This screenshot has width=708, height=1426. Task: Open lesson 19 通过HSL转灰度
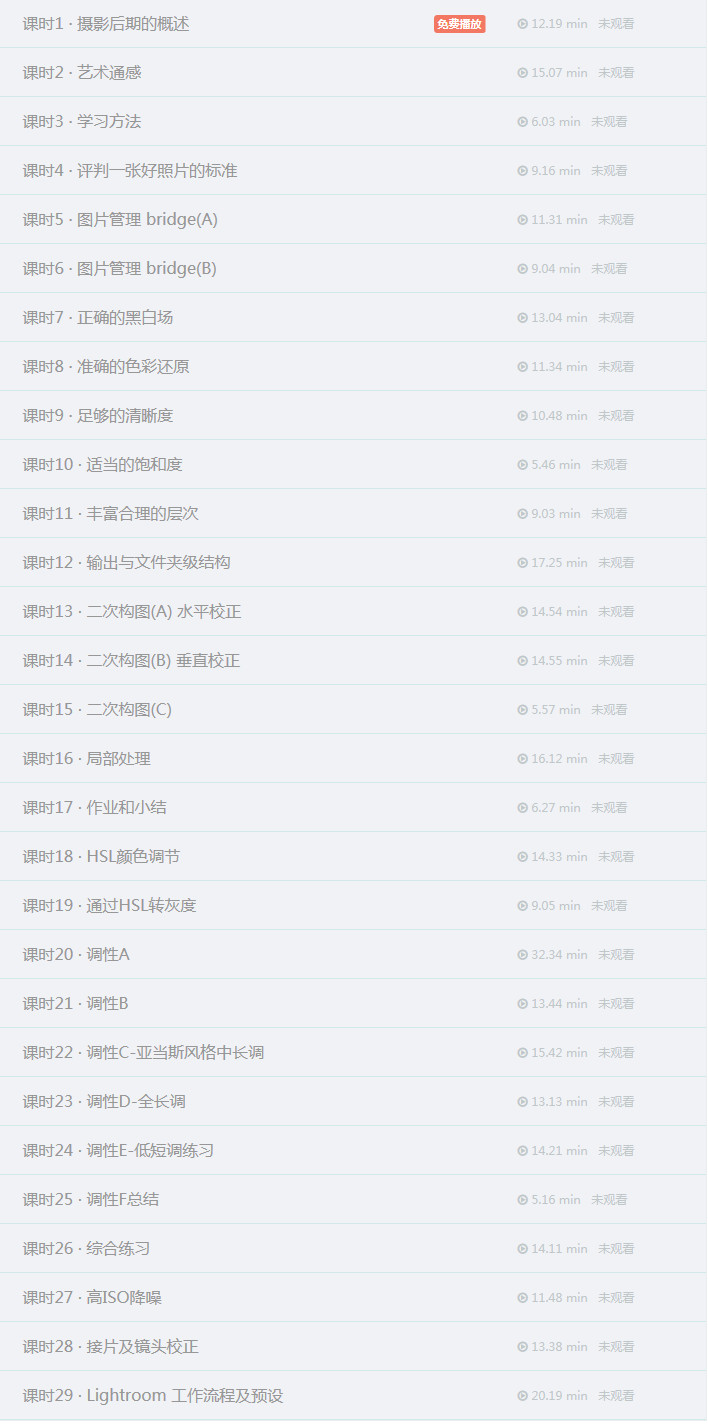coord(353,906)
